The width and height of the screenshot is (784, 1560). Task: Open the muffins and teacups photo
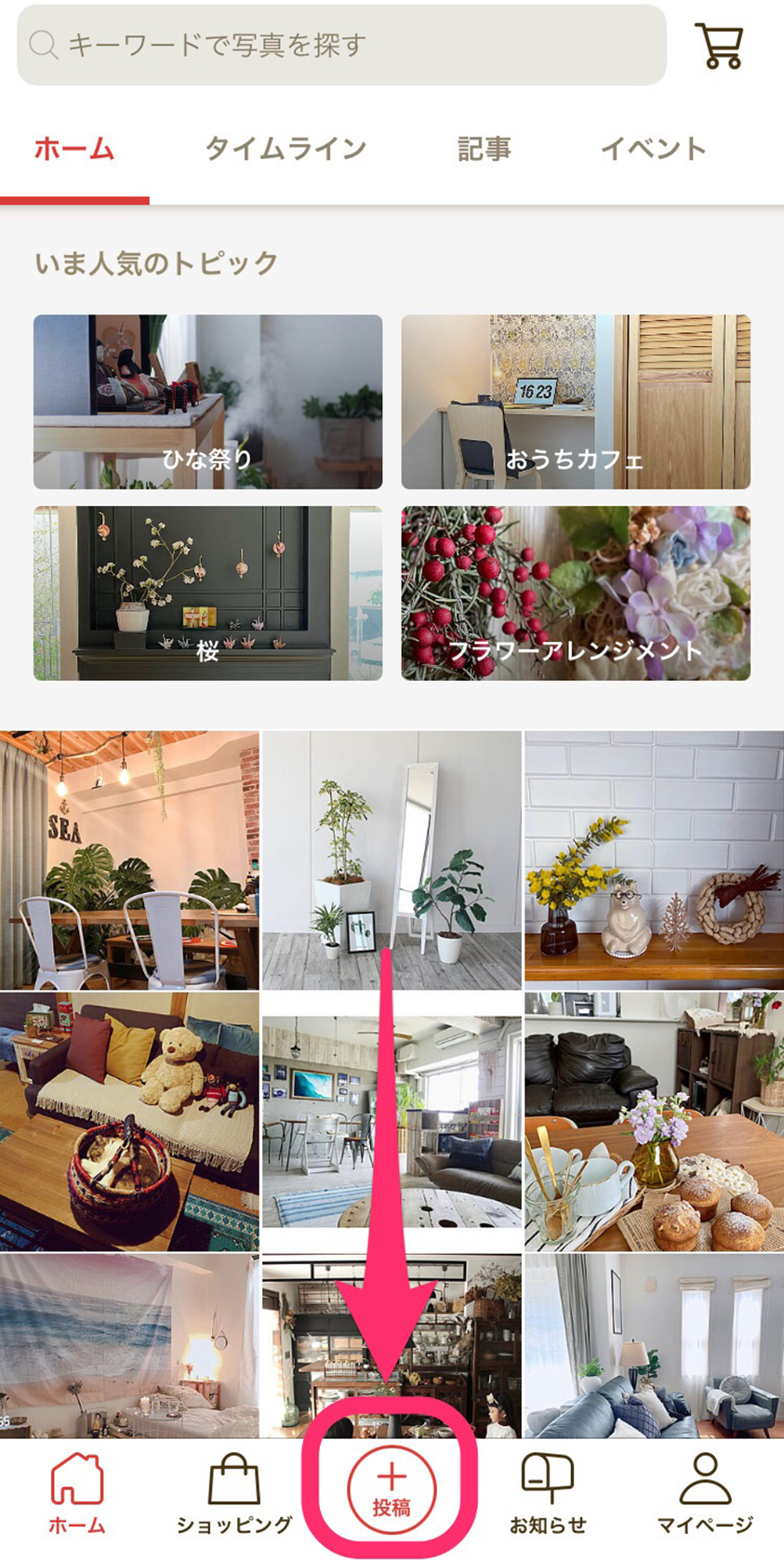coord(654,1121)
